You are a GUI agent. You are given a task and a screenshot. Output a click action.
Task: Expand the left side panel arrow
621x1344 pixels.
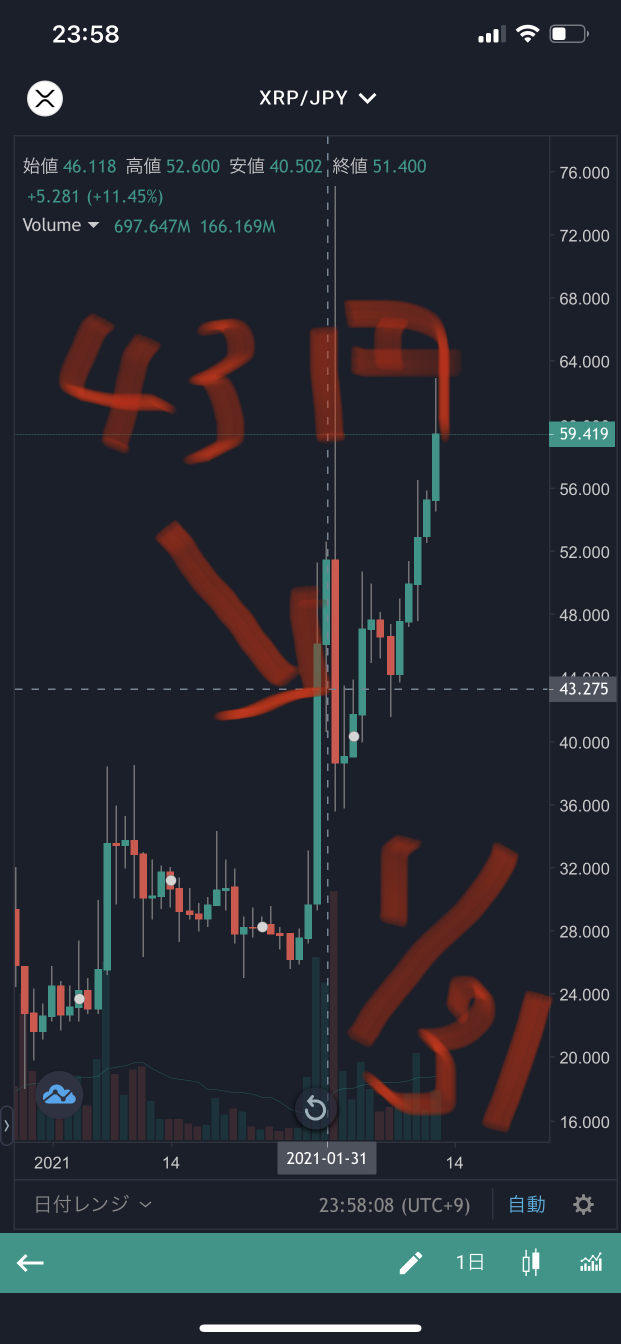(6, 1125)
